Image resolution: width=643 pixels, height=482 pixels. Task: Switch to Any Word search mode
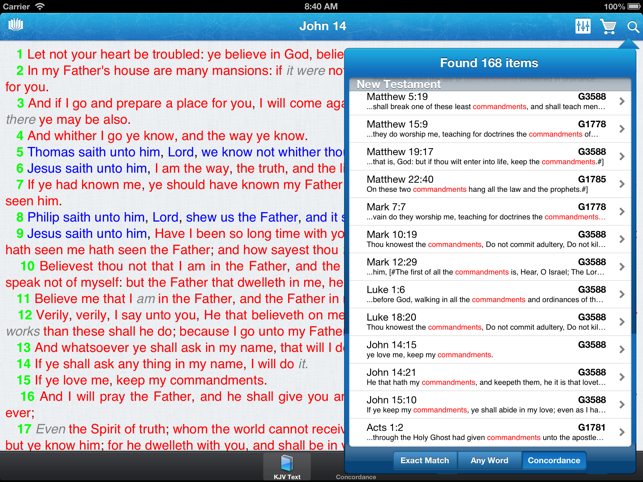[x=489, y=461]
